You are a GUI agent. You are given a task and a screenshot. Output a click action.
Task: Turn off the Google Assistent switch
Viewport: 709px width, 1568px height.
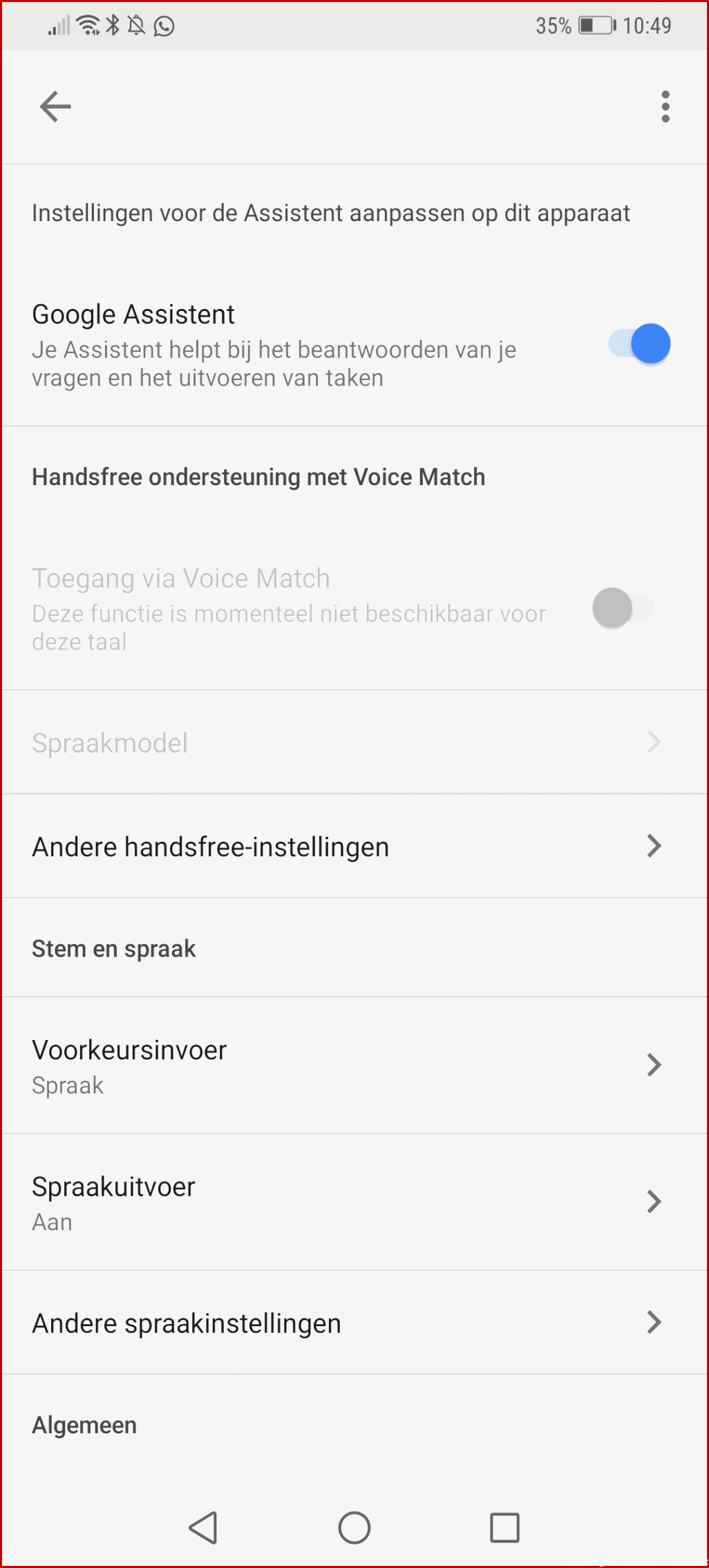point(639,343)
